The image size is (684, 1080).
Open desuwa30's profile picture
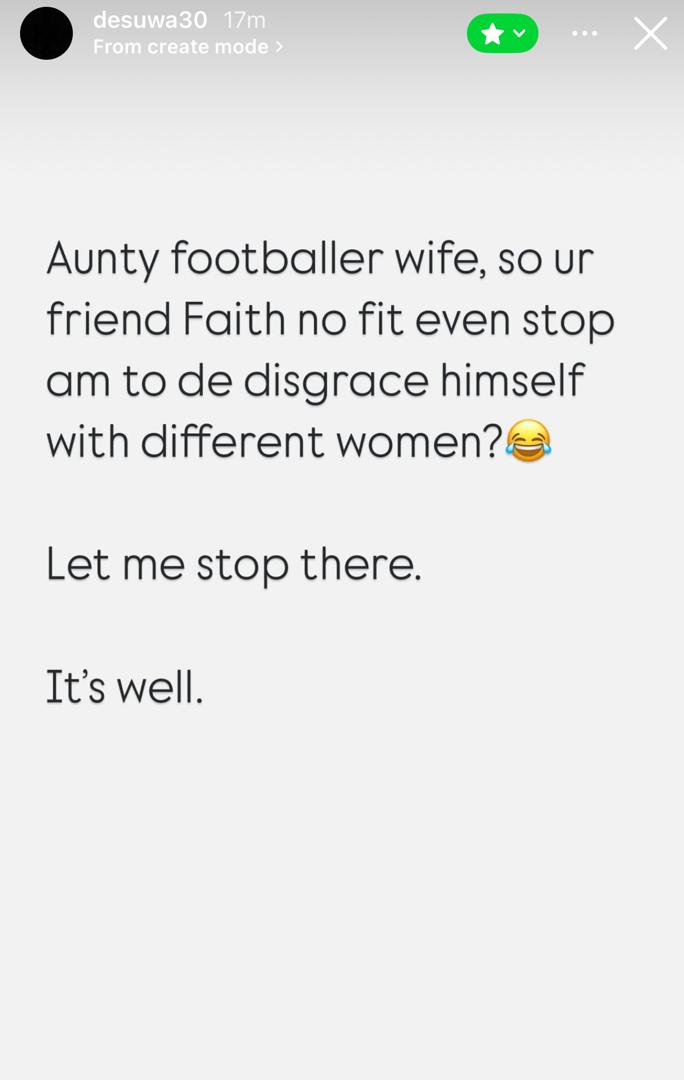click(x=46, y=33)
